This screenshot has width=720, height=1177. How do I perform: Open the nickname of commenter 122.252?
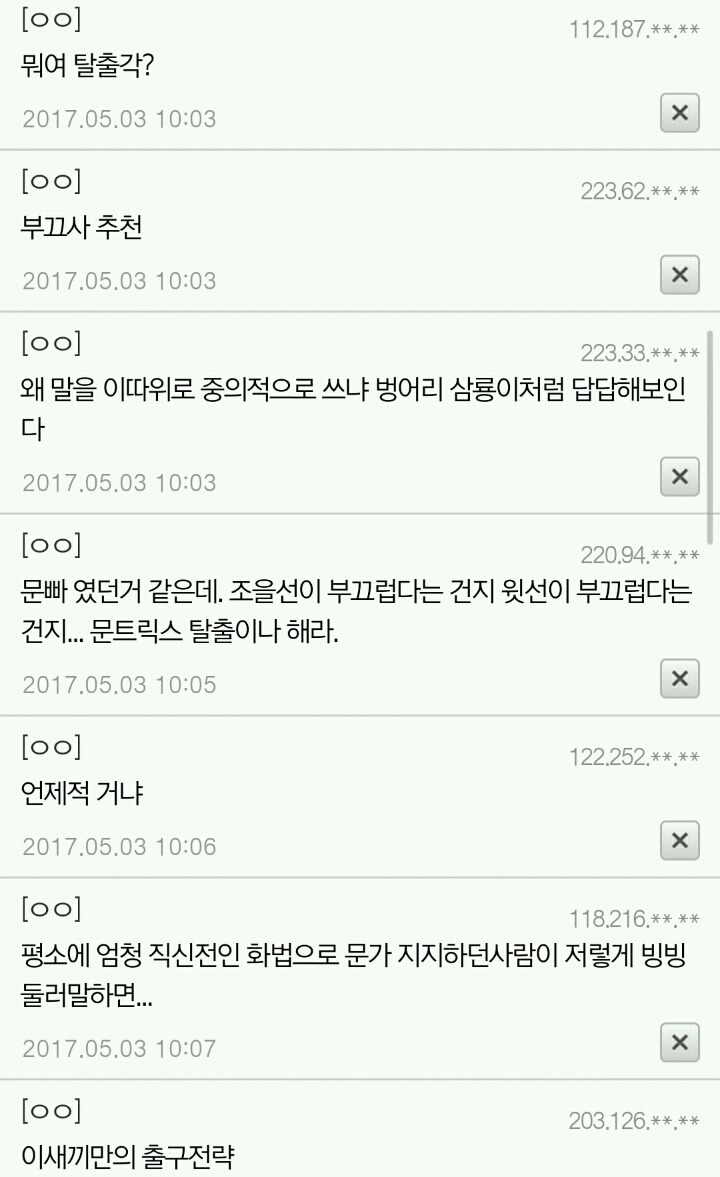tap(51, 747)
